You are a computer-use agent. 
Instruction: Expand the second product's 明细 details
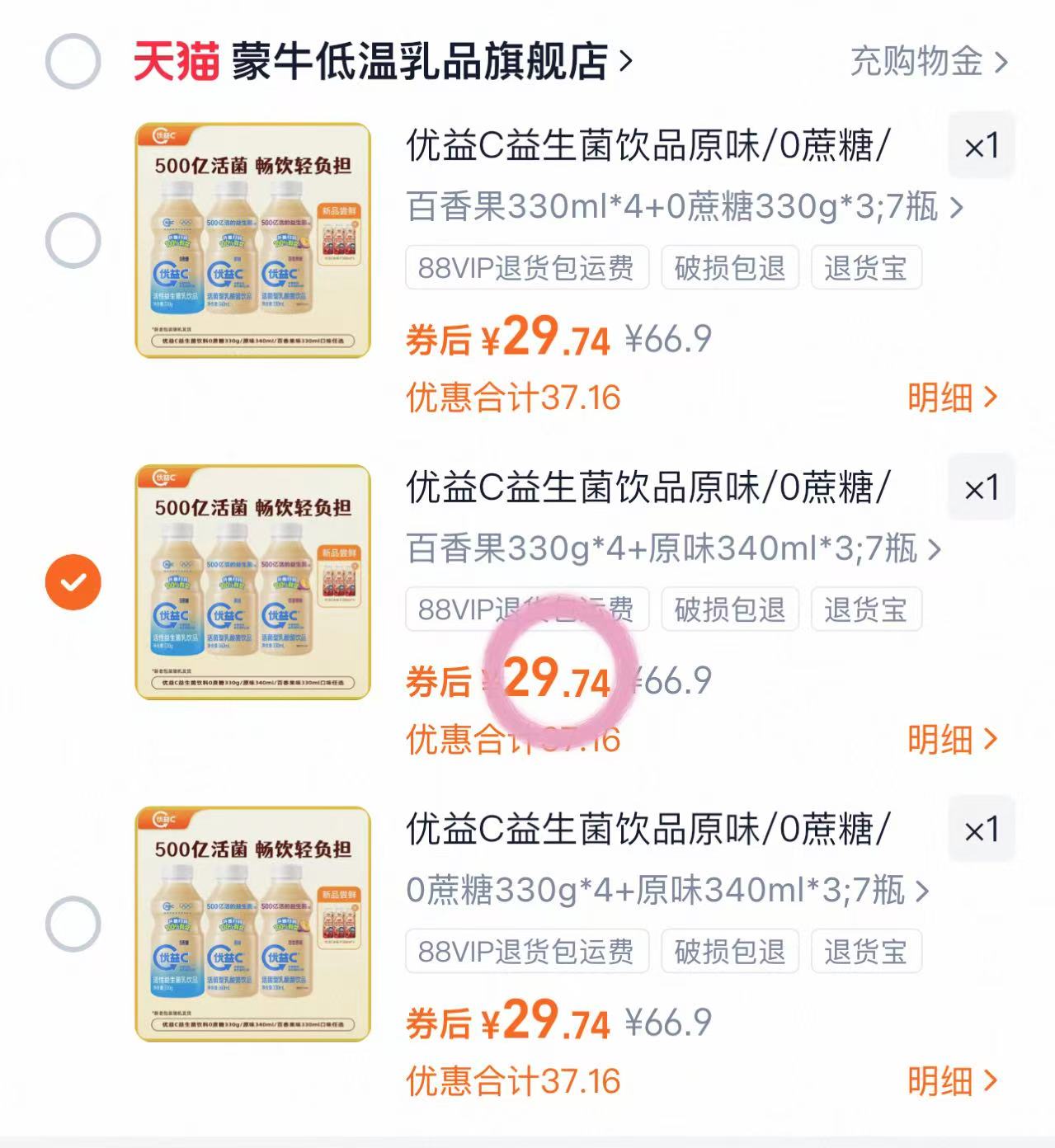point(949,741)
